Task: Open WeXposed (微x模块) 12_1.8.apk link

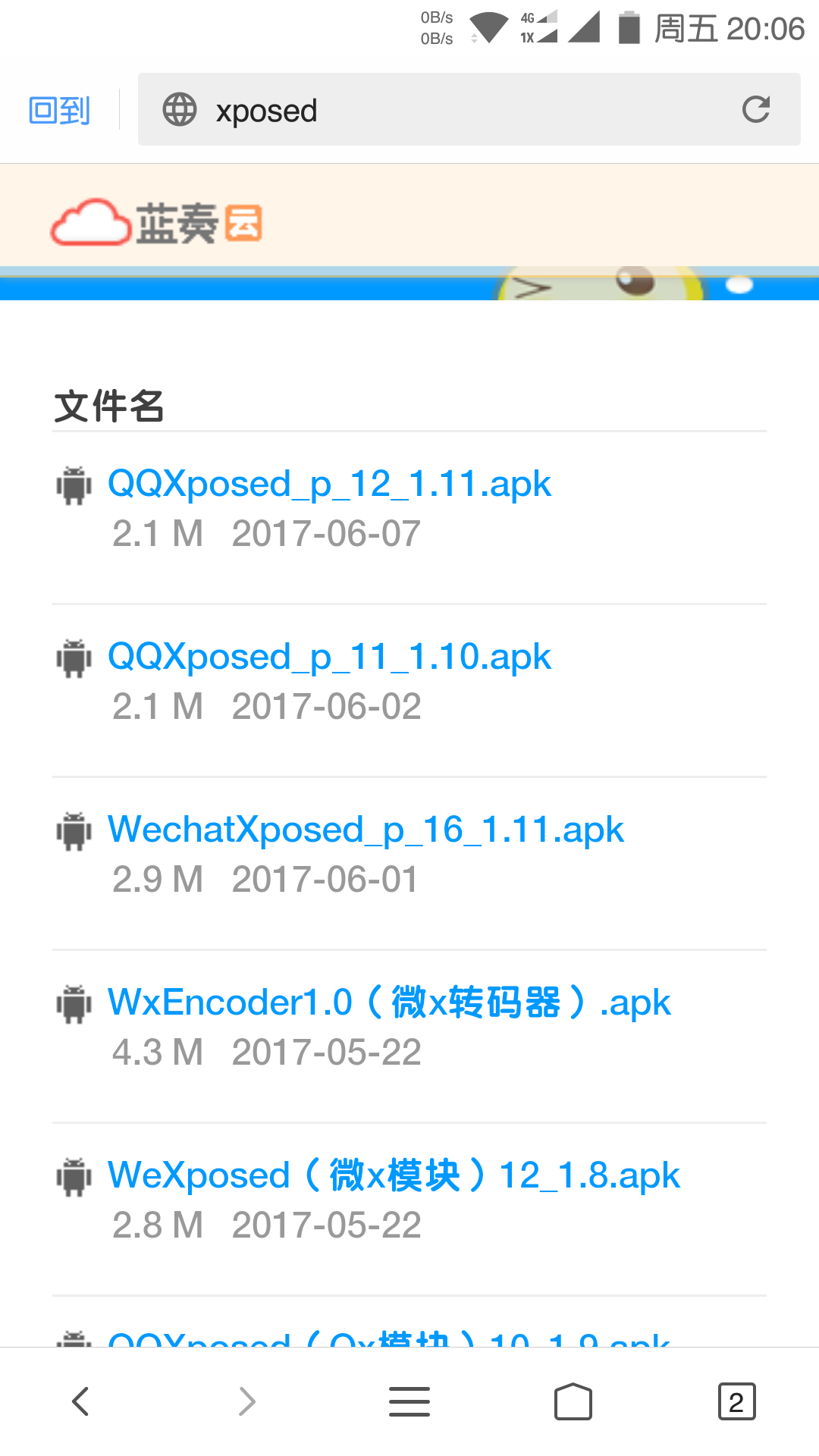Action: (x=394, y=1175)
